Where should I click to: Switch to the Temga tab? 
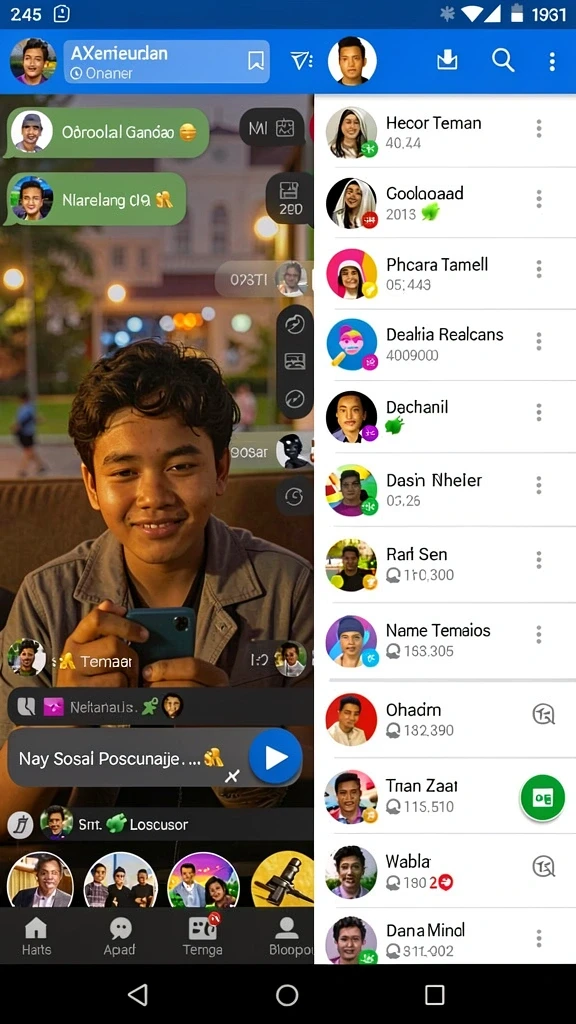202,936
